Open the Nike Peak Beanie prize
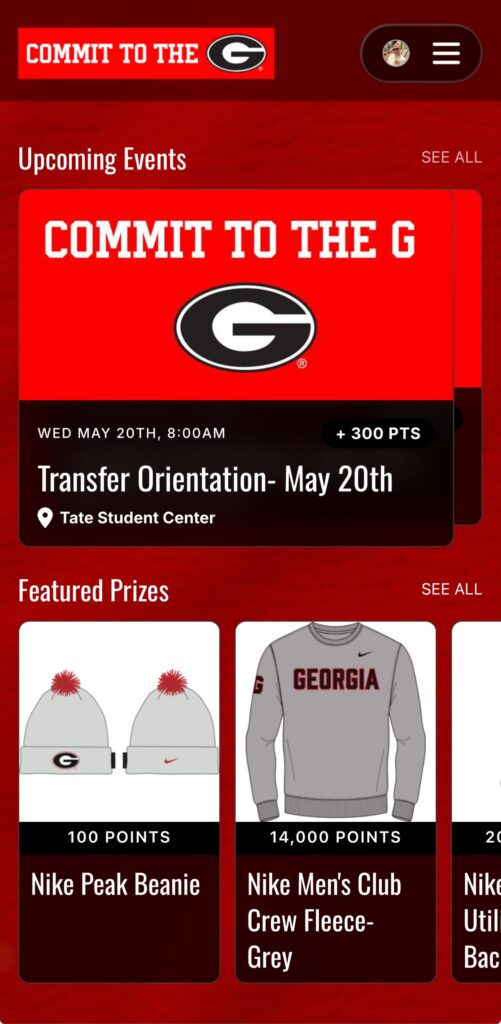 119,802
